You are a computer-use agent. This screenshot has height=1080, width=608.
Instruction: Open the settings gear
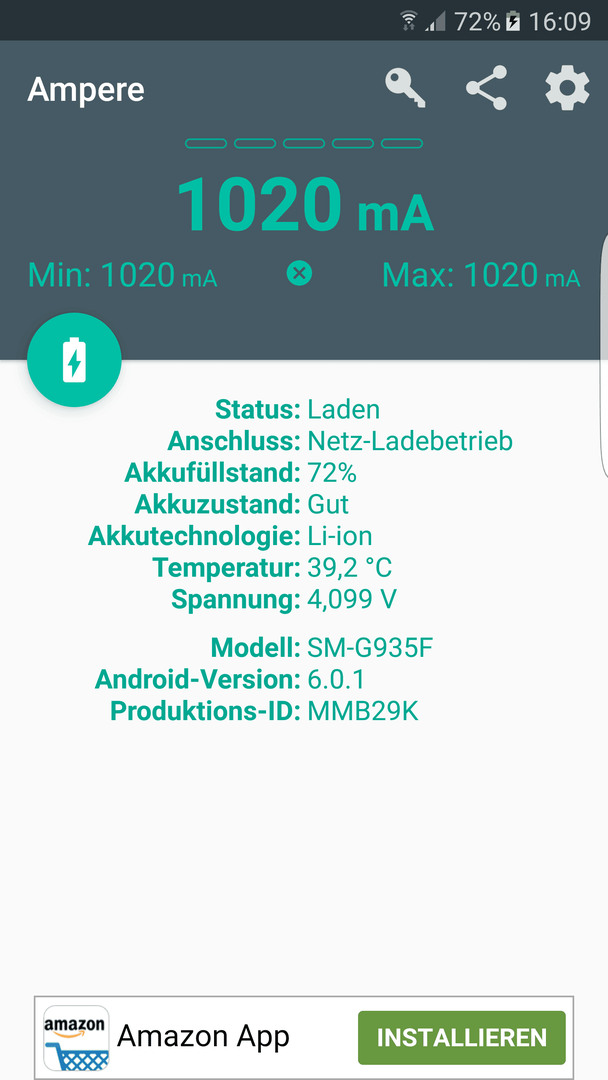click(567, 88)
